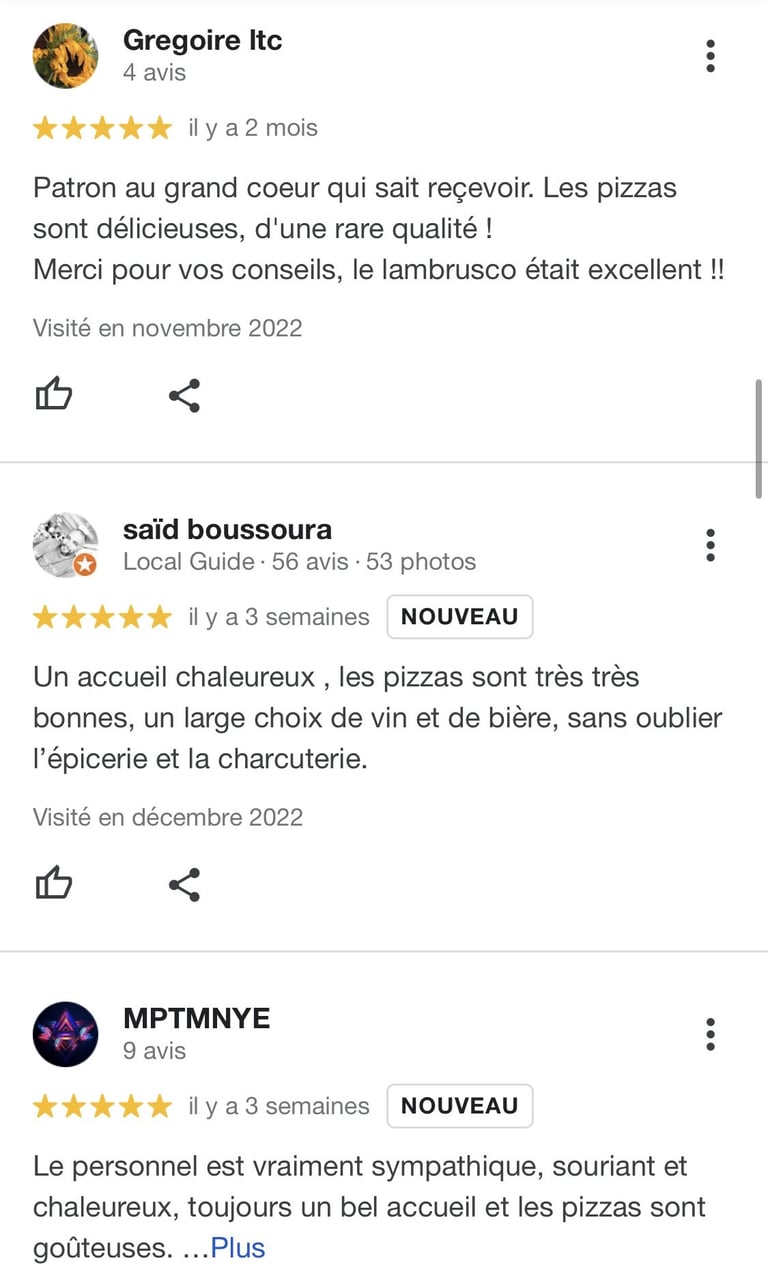The width and height of the screenshot is (768, 1280).
Task: Like Gregoire Itc's review
Action: [54, 395]
